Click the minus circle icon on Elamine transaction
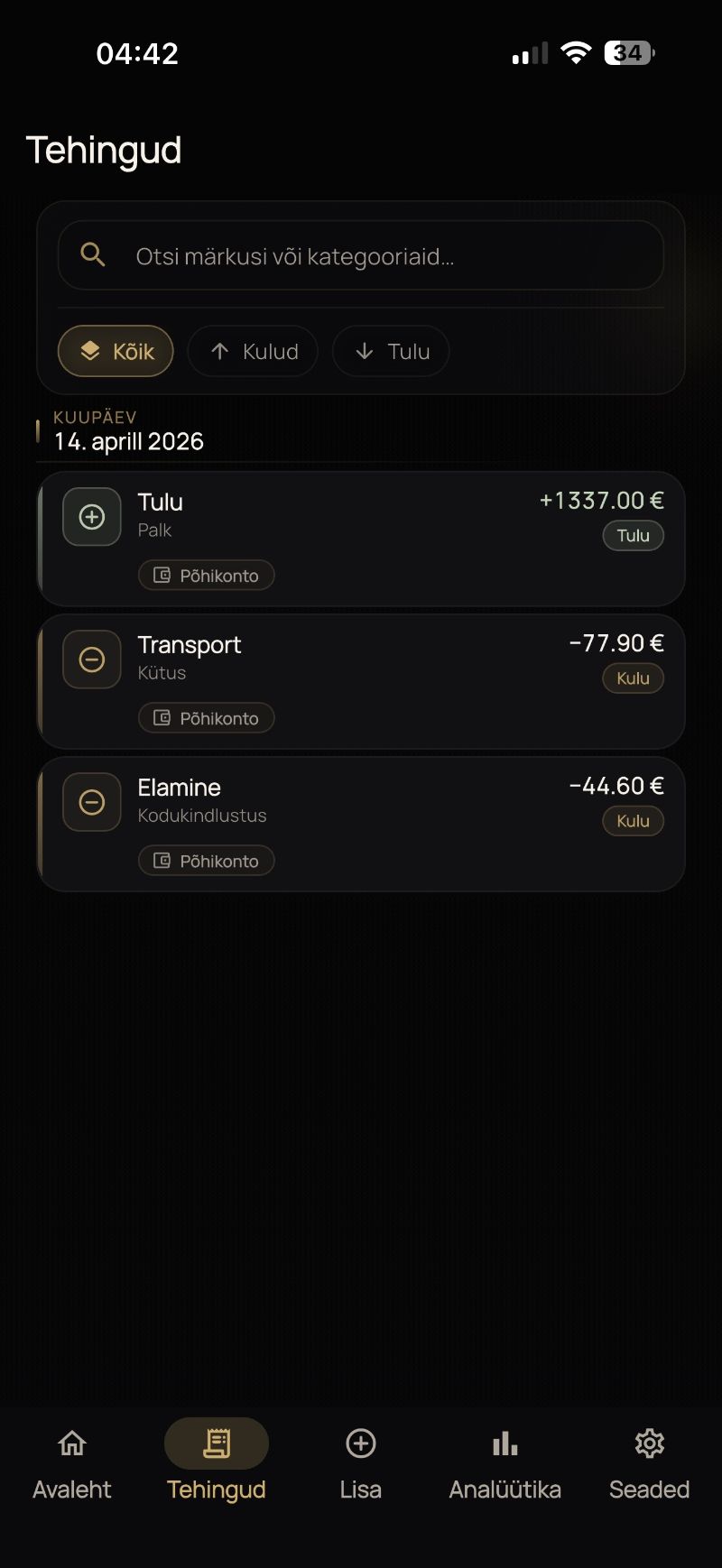The height and width of the screenshot is (1568, 722). pos(91,802)
